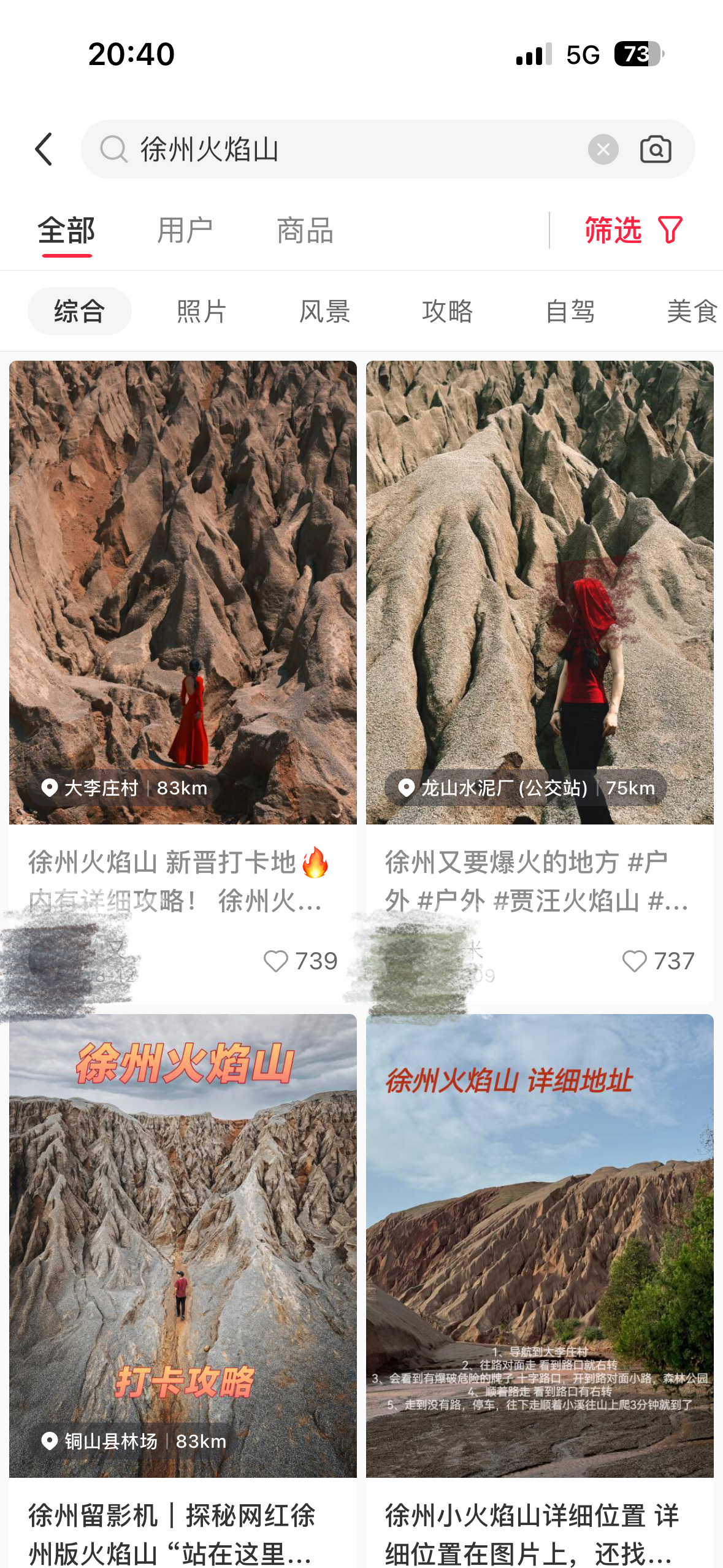Viewport: 723px width, 1568px height.
Task: Open camera image search
Action: point(655,149)
